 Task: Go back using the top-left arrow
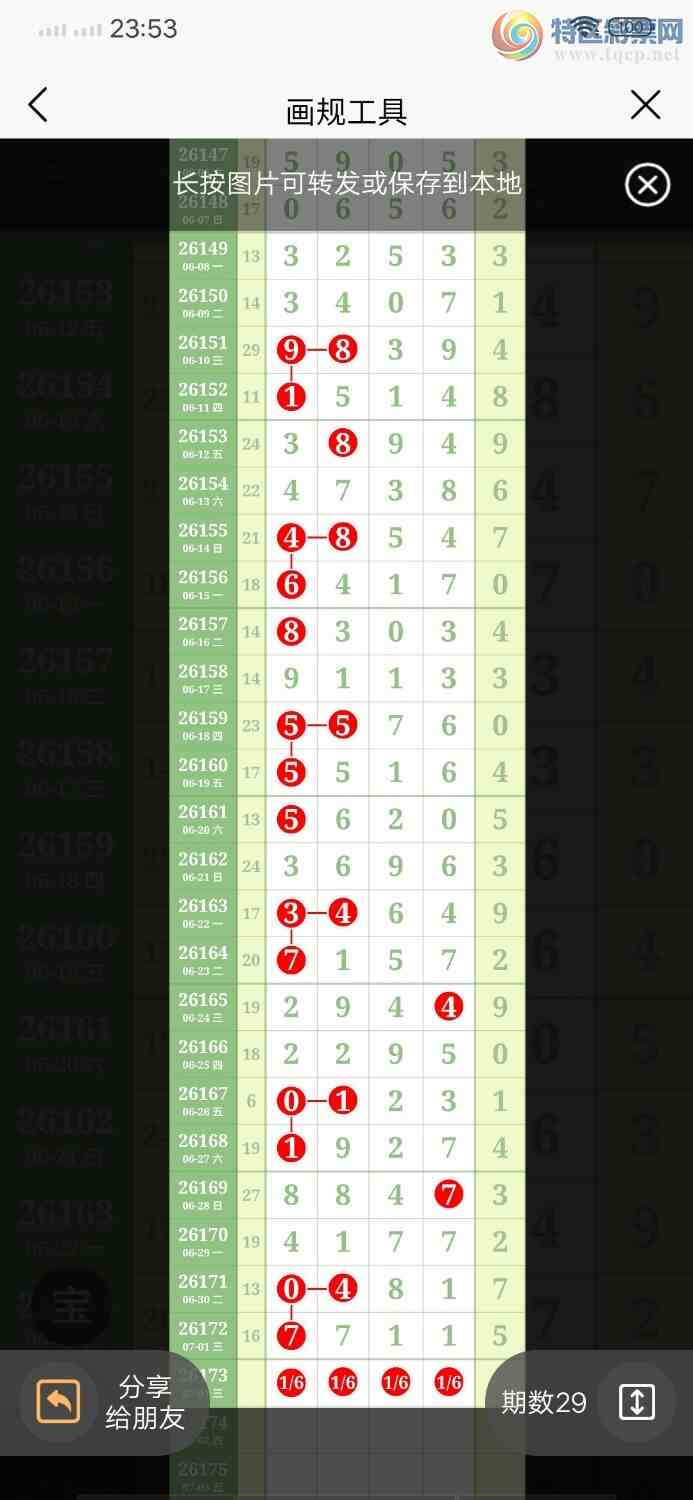[38, 105]
